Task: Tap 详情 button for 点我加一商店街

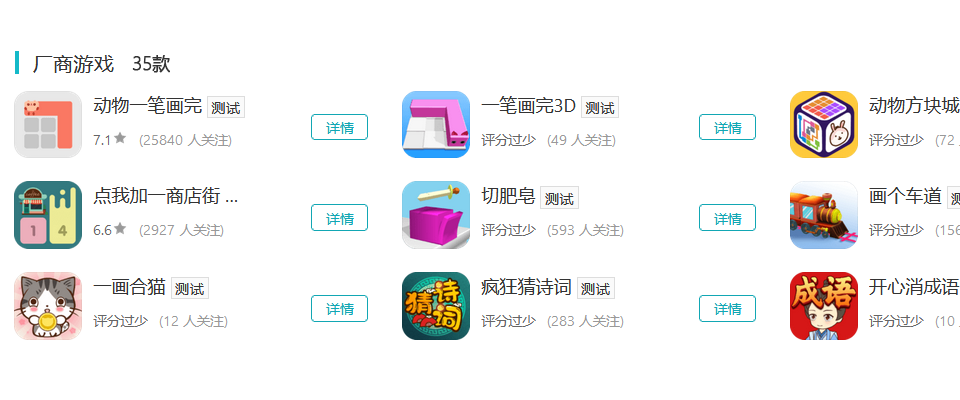Action: (339, 218)
